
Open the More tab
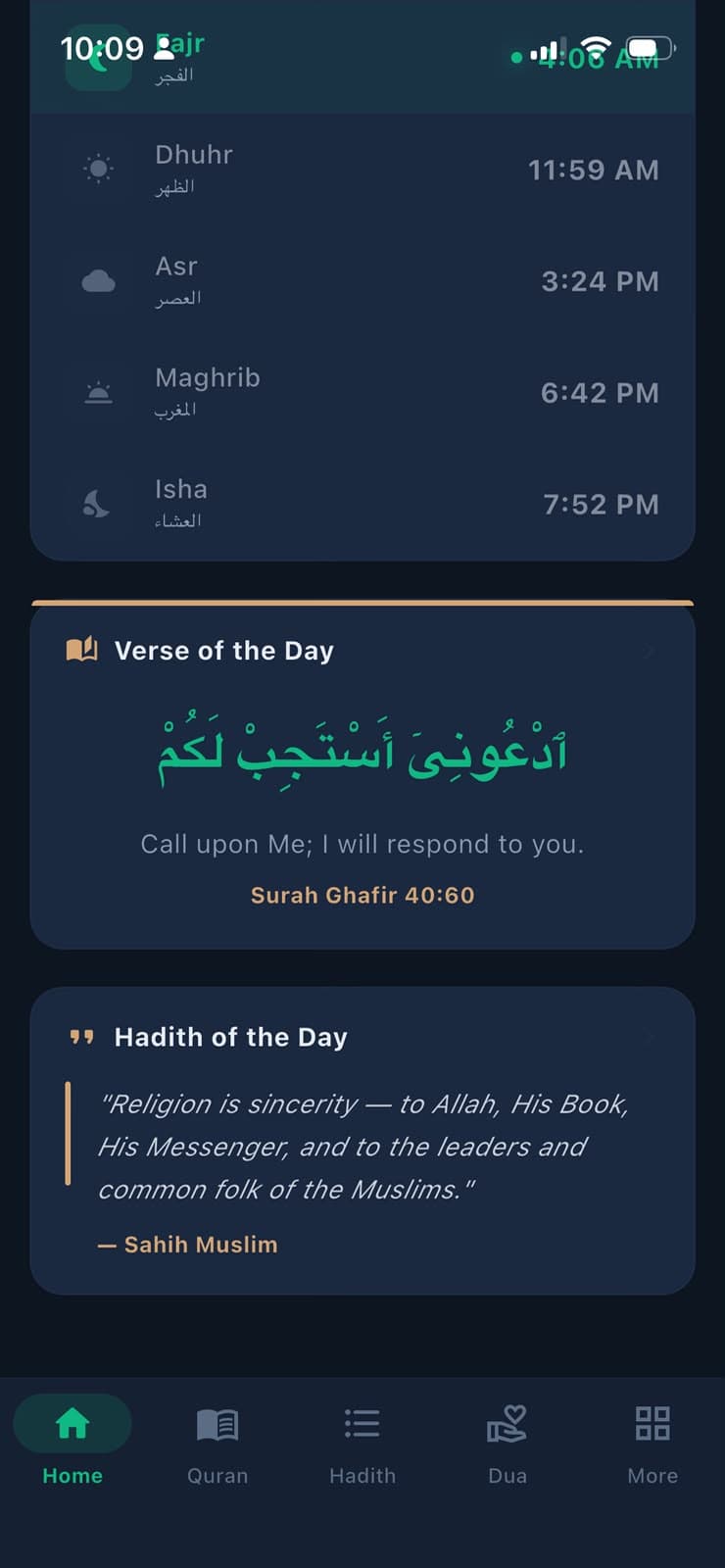(652, 1443)
